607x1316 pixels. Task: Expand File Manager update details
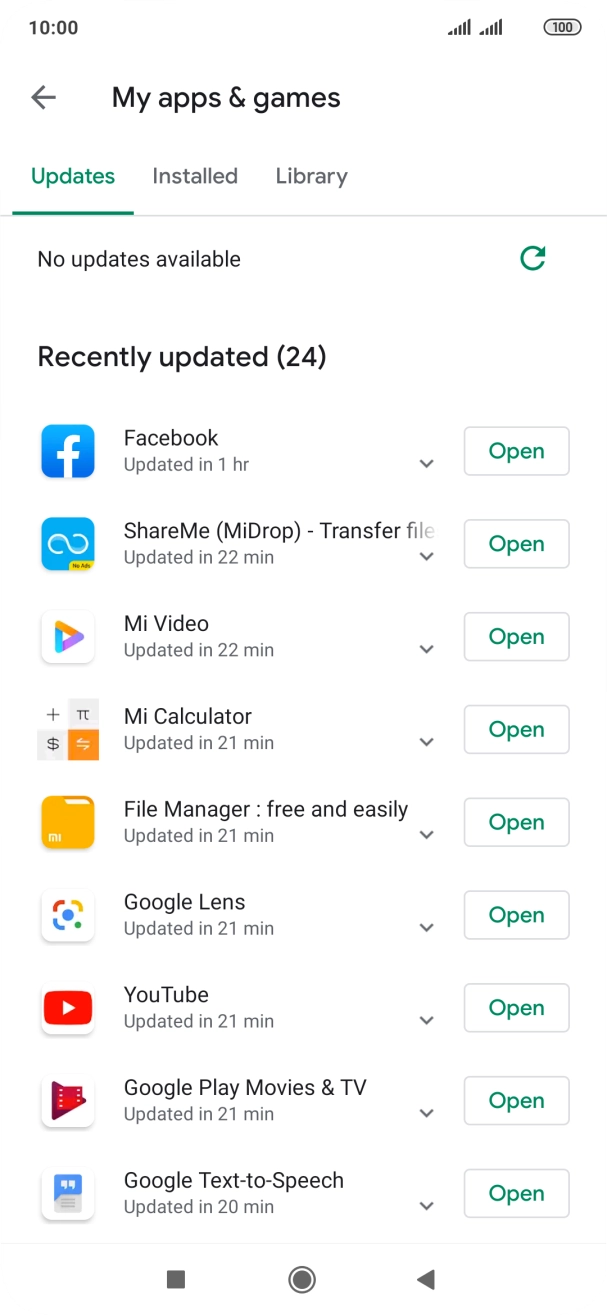click(427, 835)
